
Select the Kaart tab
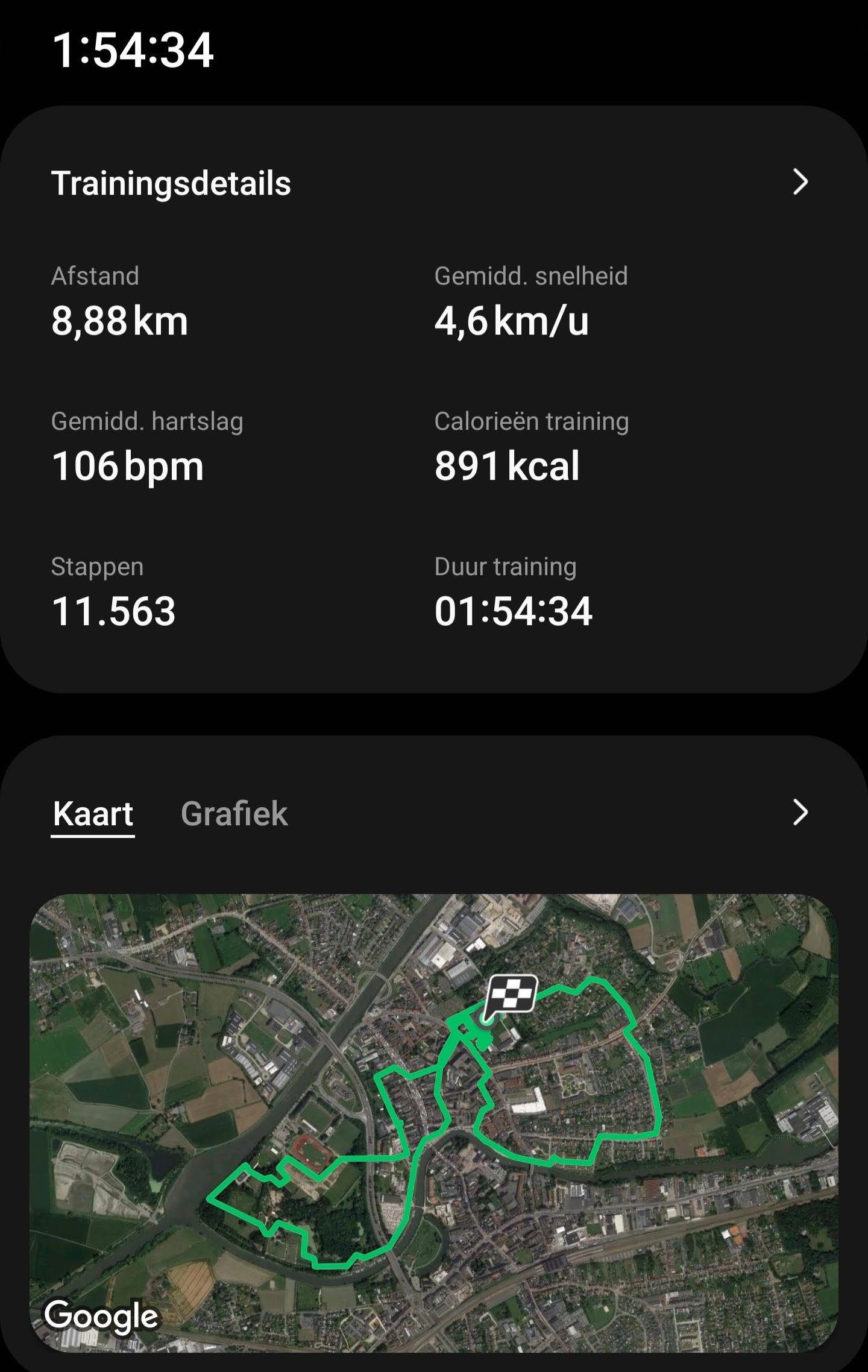pos(93,813)
